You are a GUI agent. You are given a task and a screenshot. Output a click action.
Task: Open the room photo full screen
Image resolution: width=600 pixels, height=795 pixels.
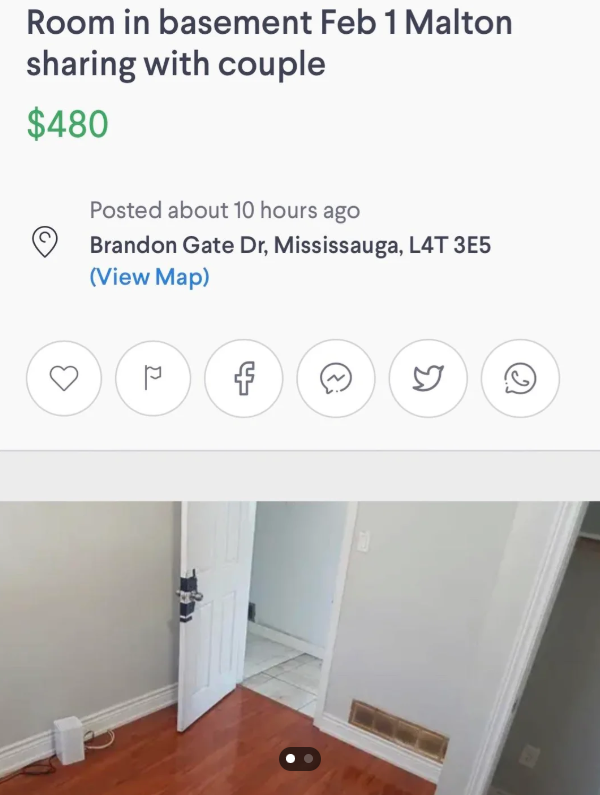click(x=300, y=640)
